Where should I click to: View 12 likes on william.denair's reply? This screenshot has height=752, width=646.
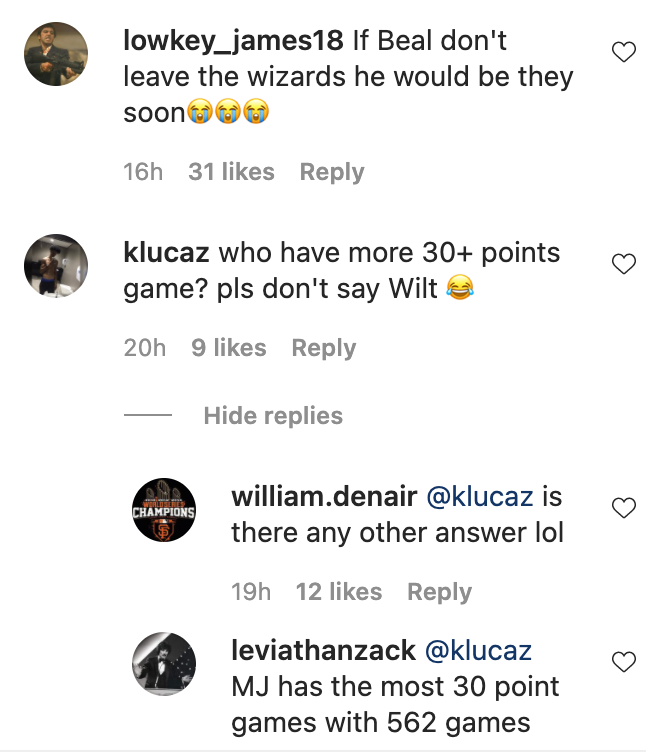[x=339, y=592]
